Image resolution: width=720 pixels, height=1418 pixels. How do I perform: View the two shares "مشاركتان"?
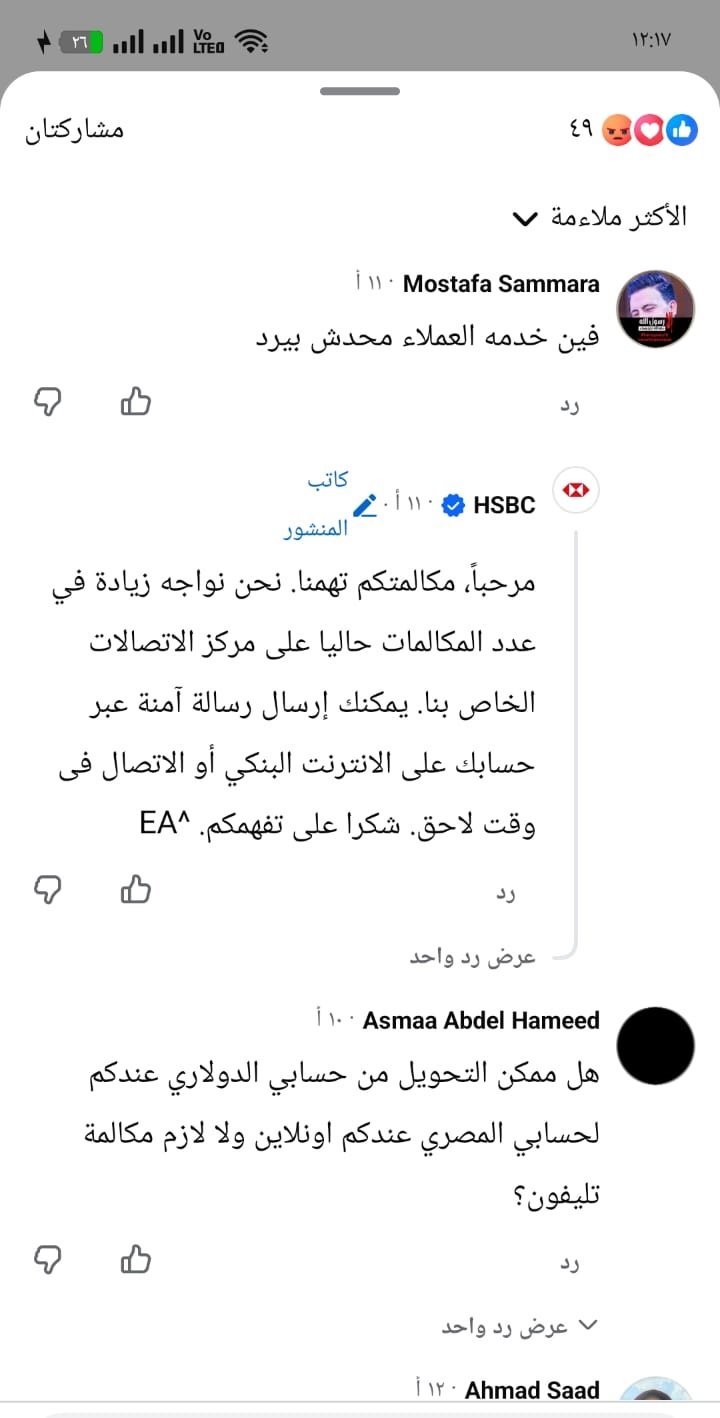pos(74,130)
